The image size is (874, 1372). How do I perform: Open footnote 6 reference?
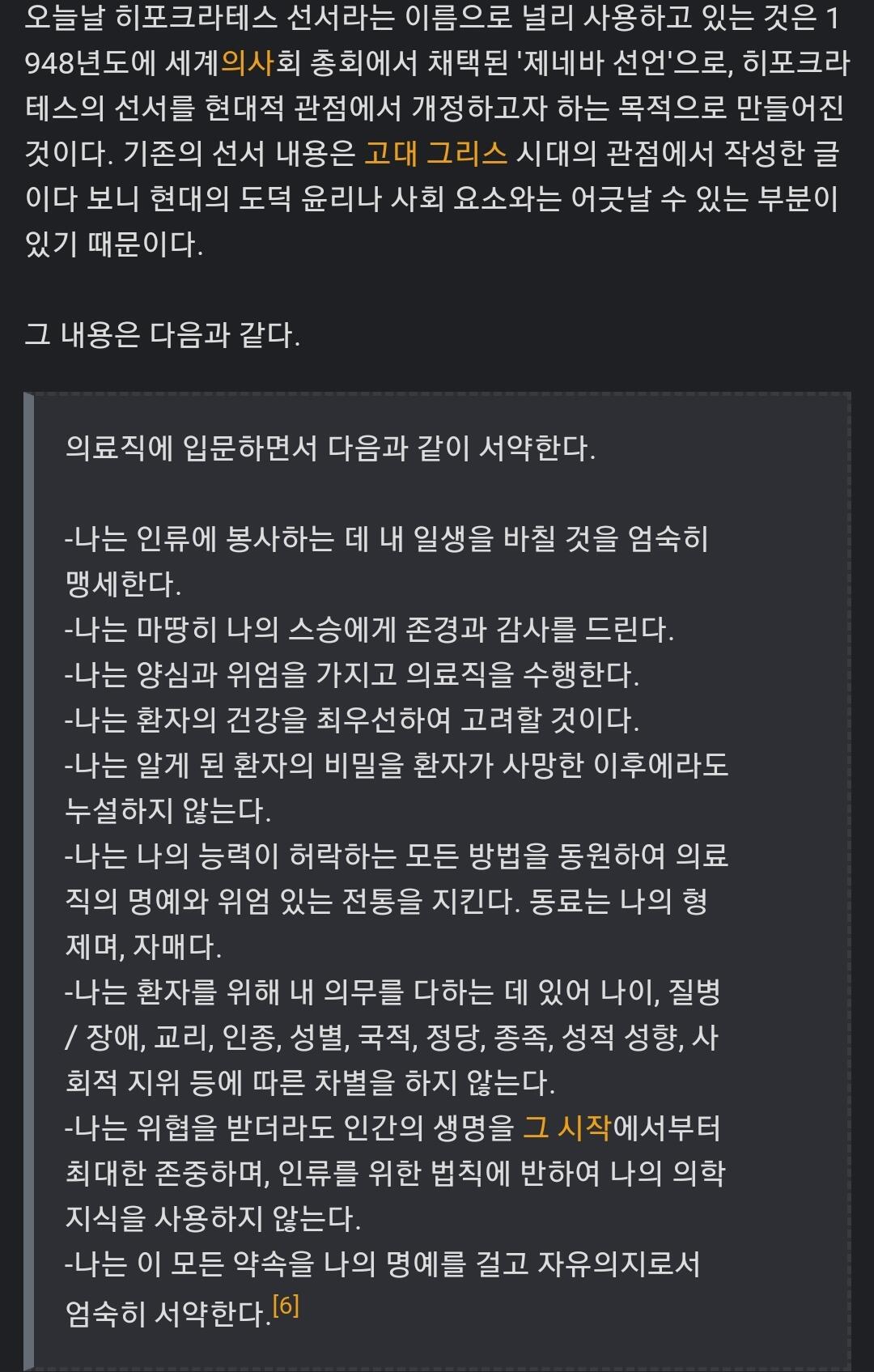[x=286, y=1306]
